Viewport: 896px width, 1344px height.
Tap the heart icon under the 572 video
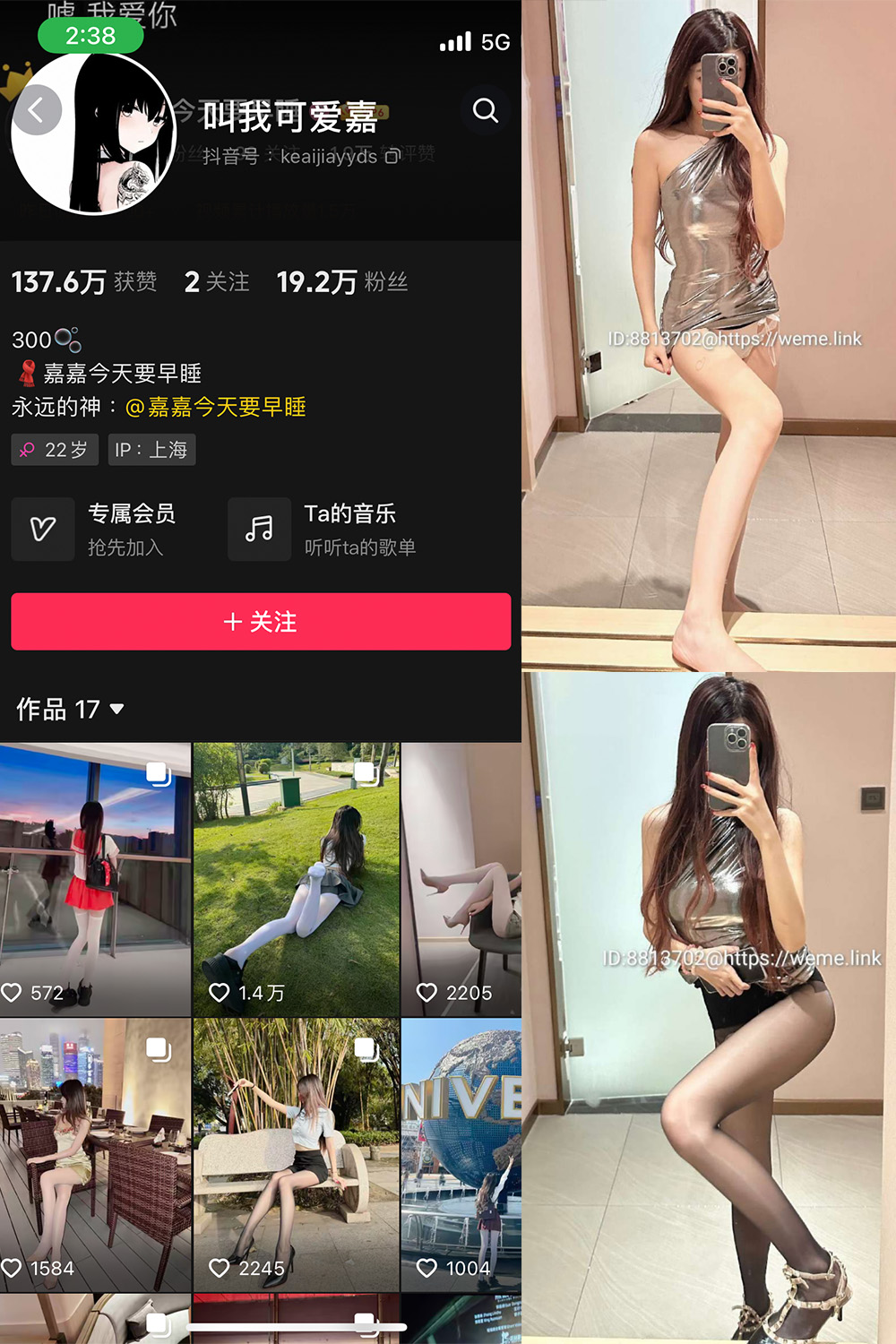(14, 993)
